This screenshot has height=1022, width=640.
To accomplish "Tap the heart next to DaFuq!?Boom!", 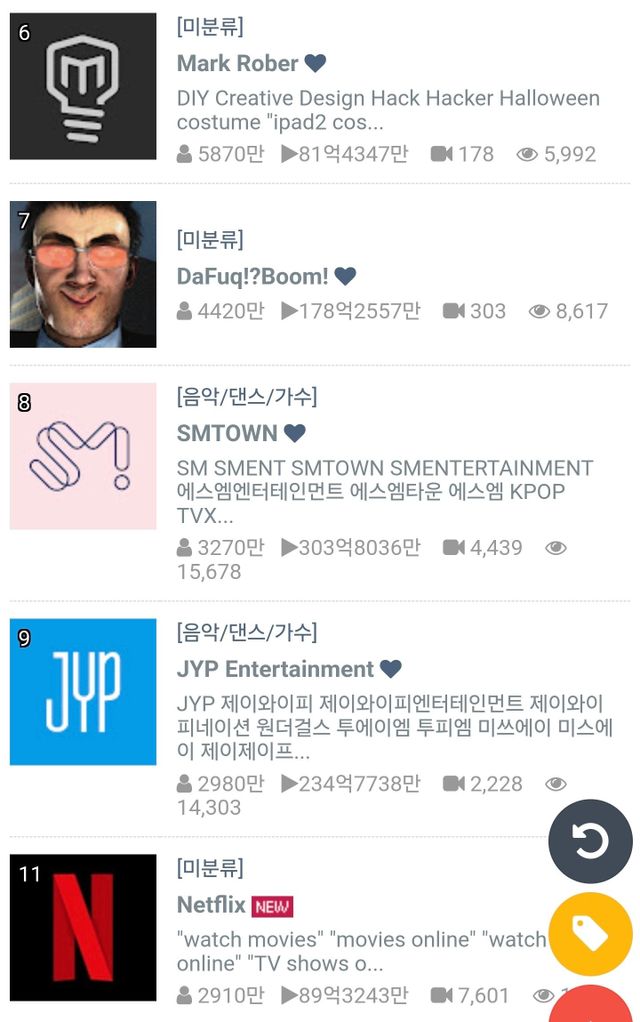I will [345, 277].
